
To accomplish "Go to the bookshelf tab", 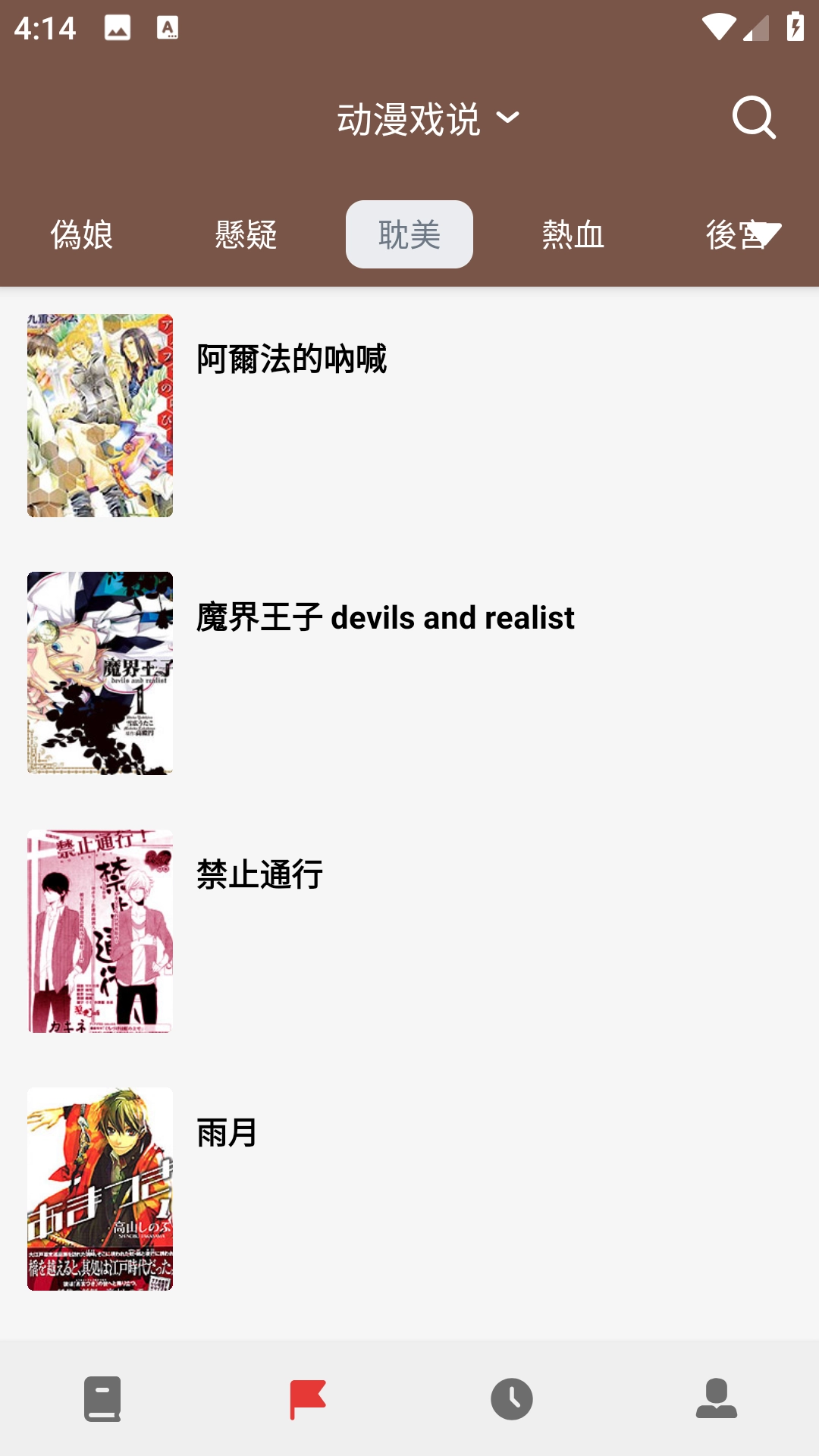I will point(102,1398).
